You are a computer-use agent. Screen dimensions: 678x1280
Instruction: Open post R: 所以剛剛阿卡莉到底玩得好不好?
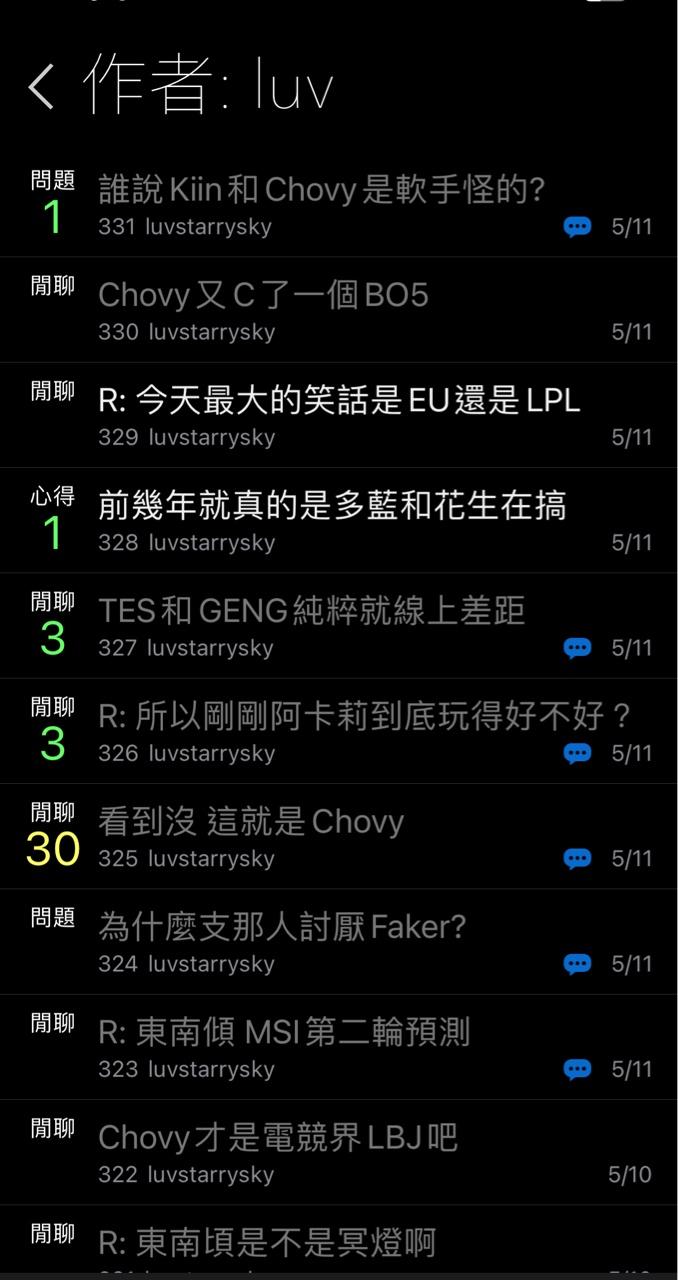coord(365,716)
